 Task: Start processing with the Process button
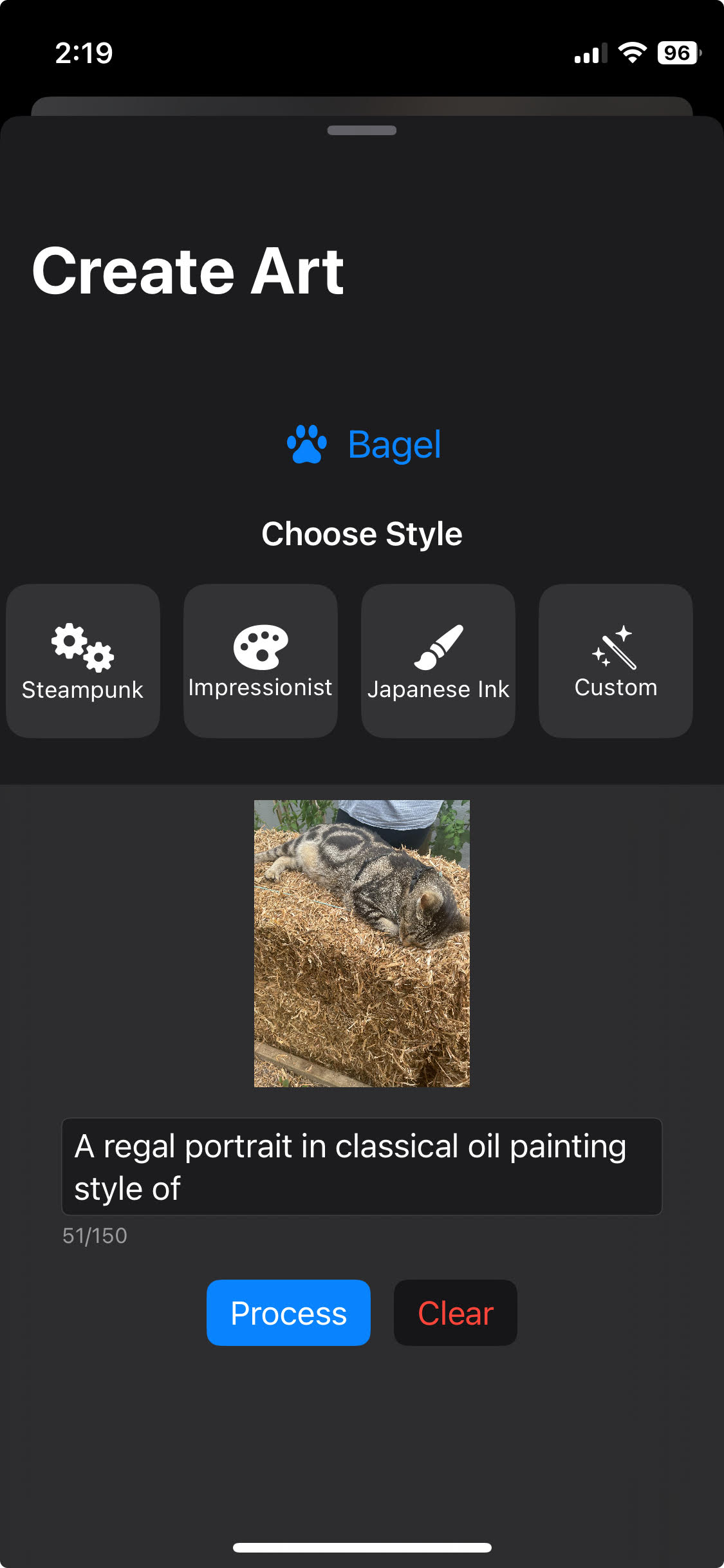point(288,1312)
